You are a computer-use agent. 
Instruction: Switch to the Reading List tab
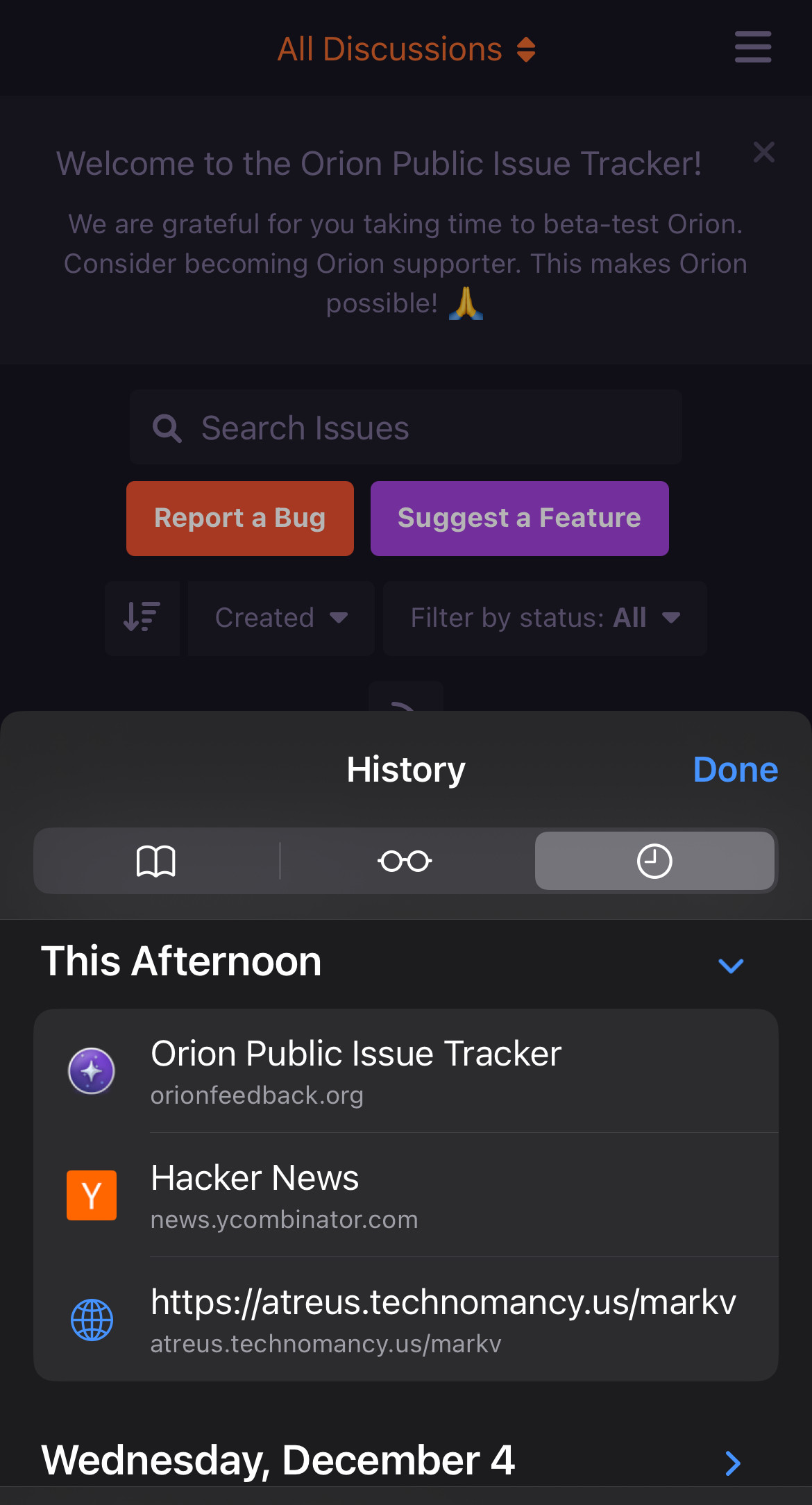[405, 861]
